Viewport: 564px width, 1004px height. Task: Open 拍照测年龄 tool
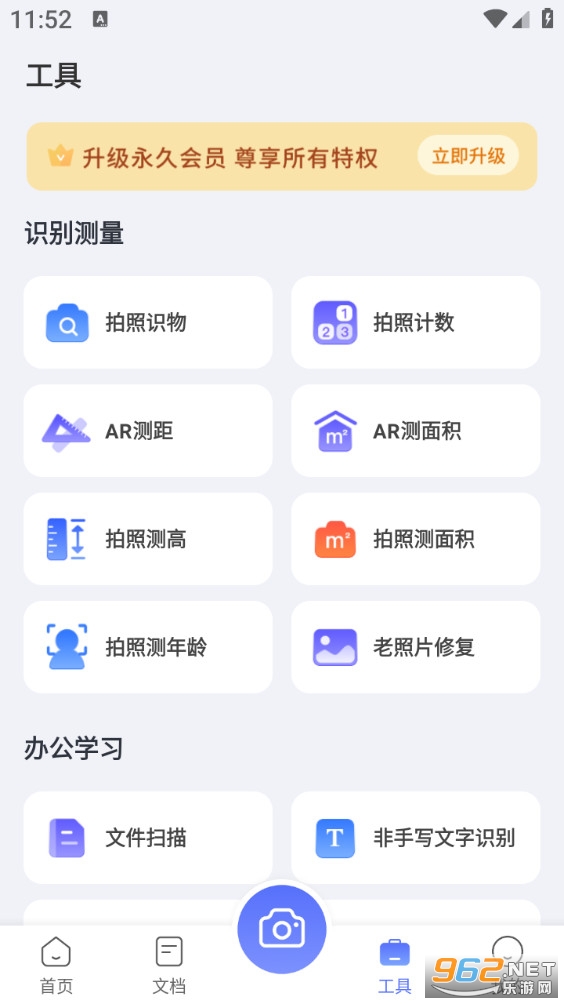click(148, 647)
